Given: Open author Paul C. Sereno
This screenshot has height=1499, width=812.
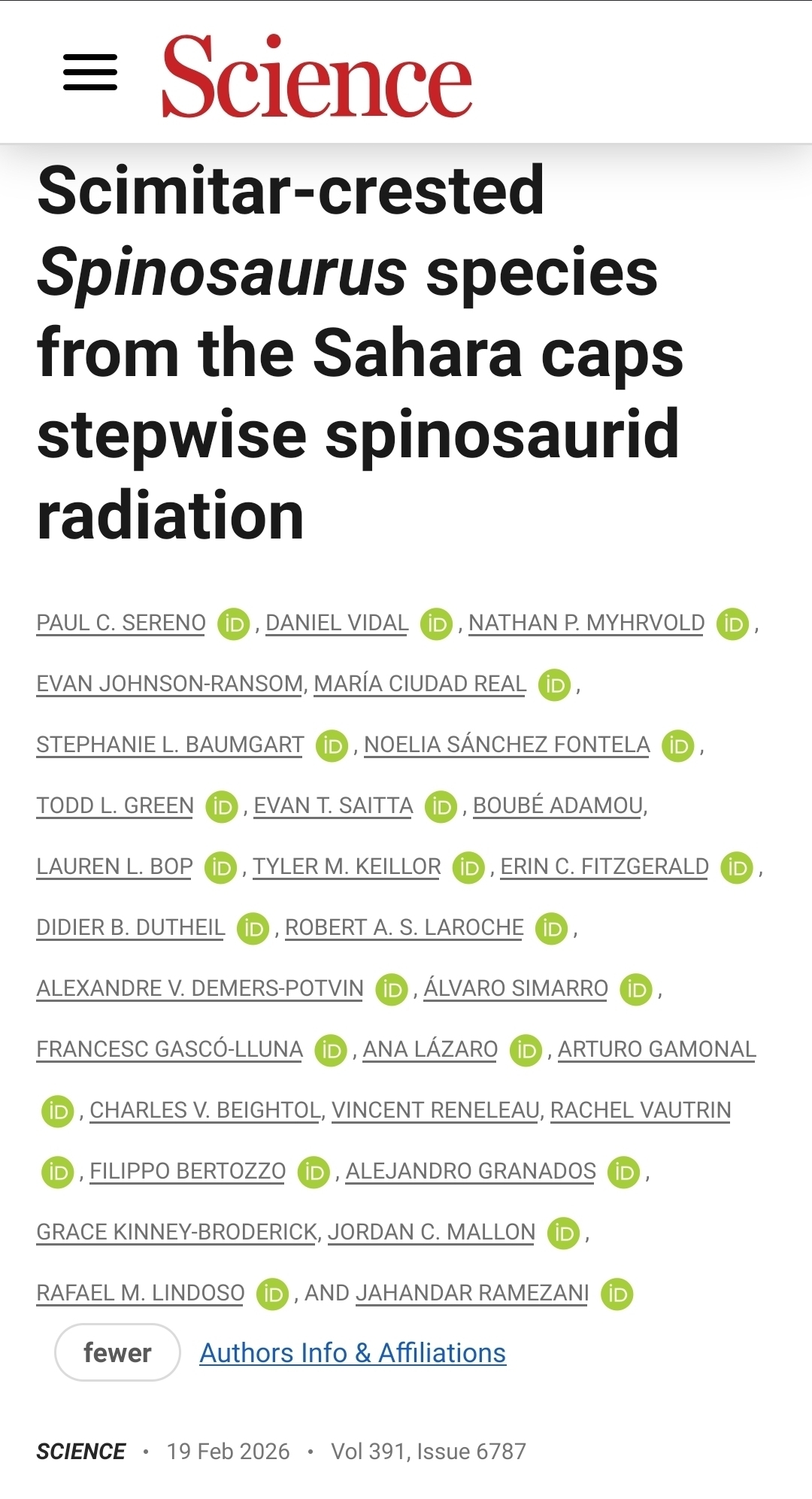Looking at the screenshot, I should [x=121, y=623].
